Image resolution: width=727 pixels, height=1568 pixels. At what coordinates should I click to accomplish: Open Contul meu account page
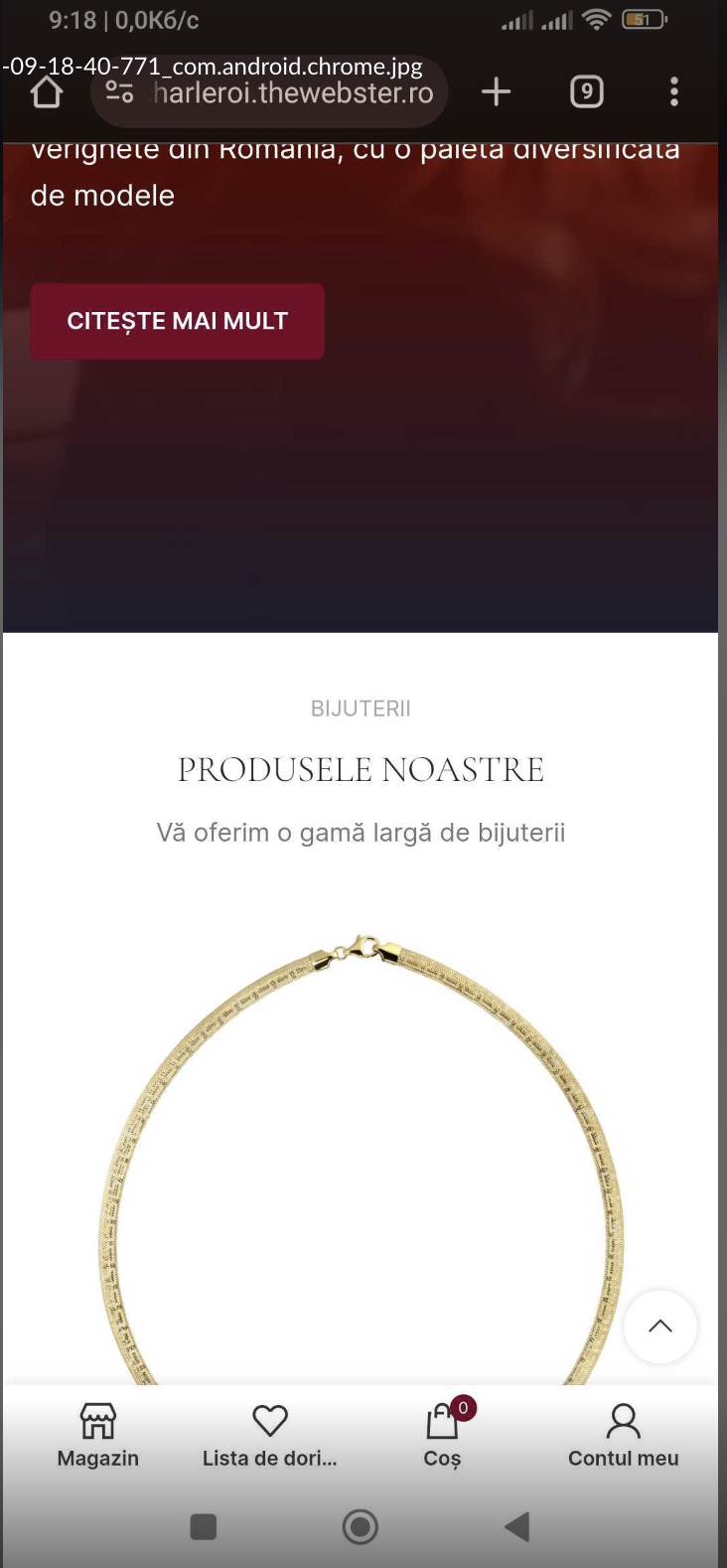click(x=623, y=1435)
